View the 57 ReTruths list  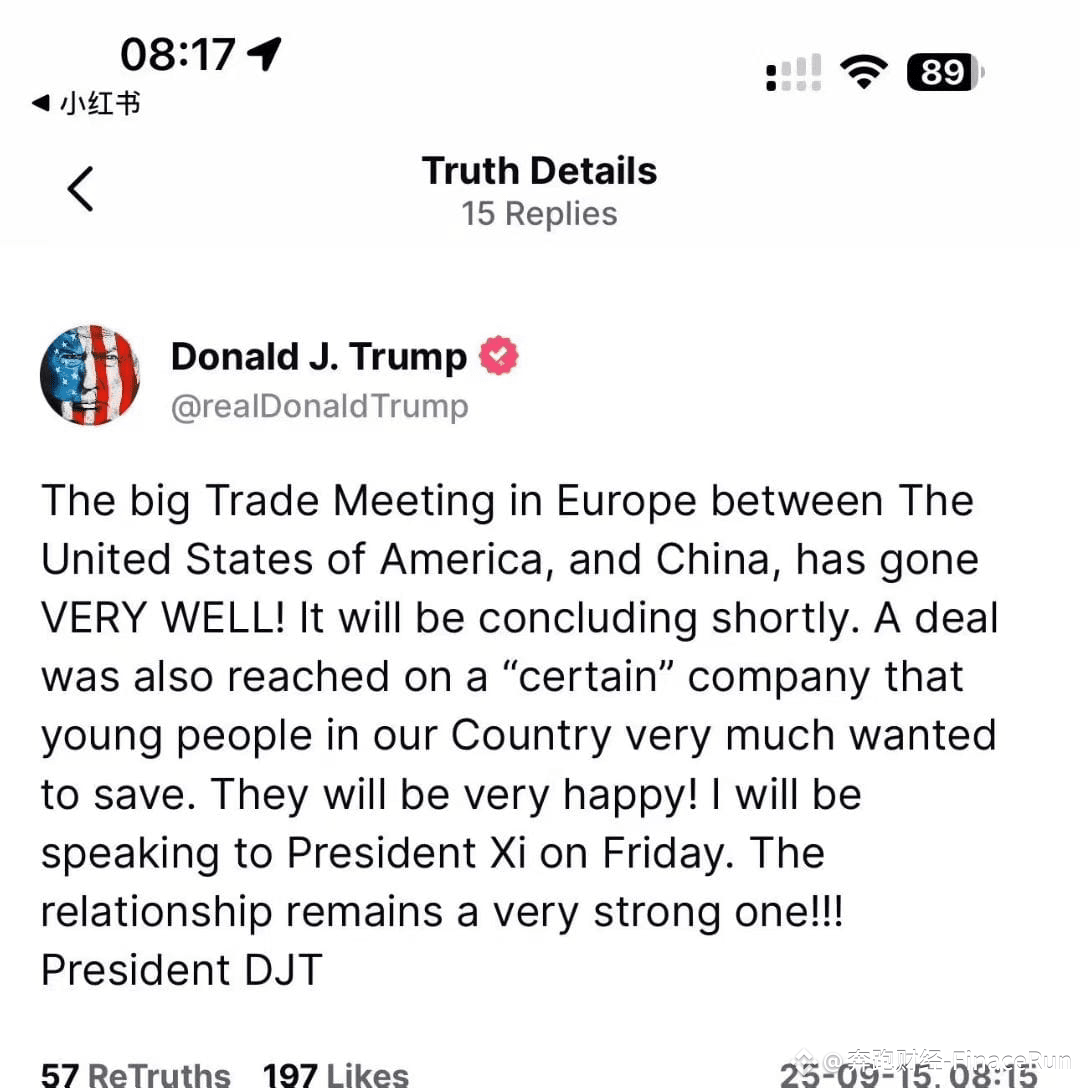click(x=135, y=1074)
